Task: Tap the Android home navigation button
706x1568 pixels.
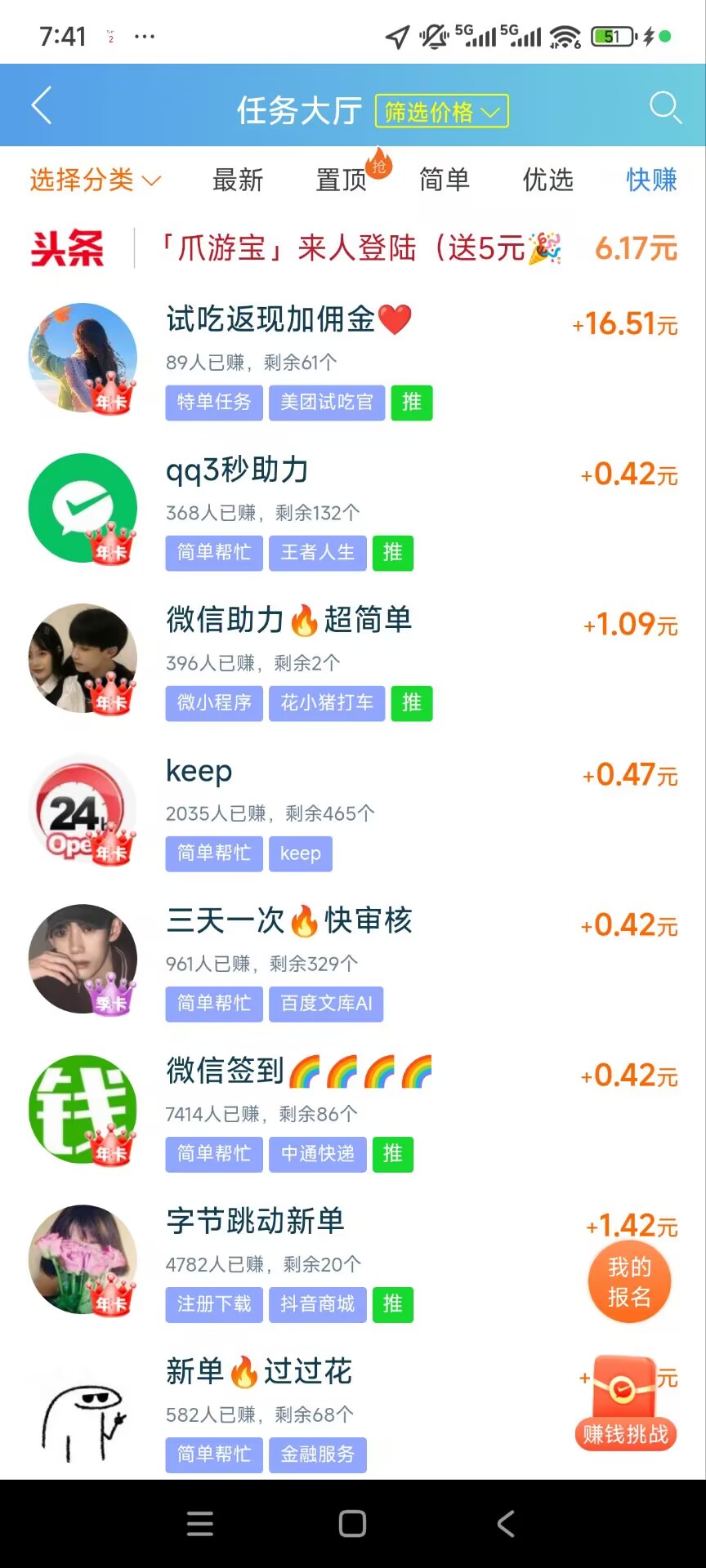Action: 352,1521
